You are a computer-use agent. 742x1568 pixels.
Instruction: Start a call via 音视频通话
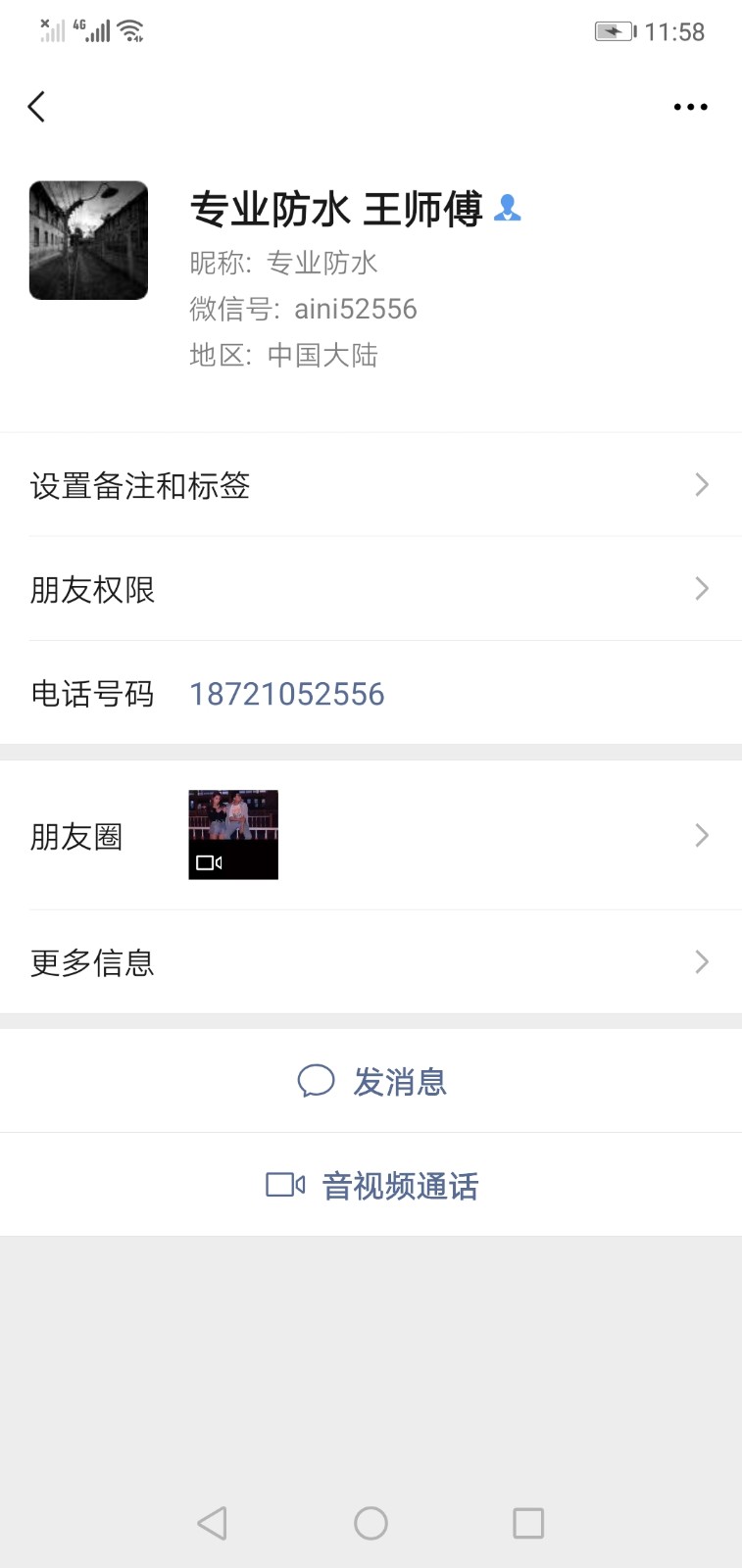click(372, 1186)
